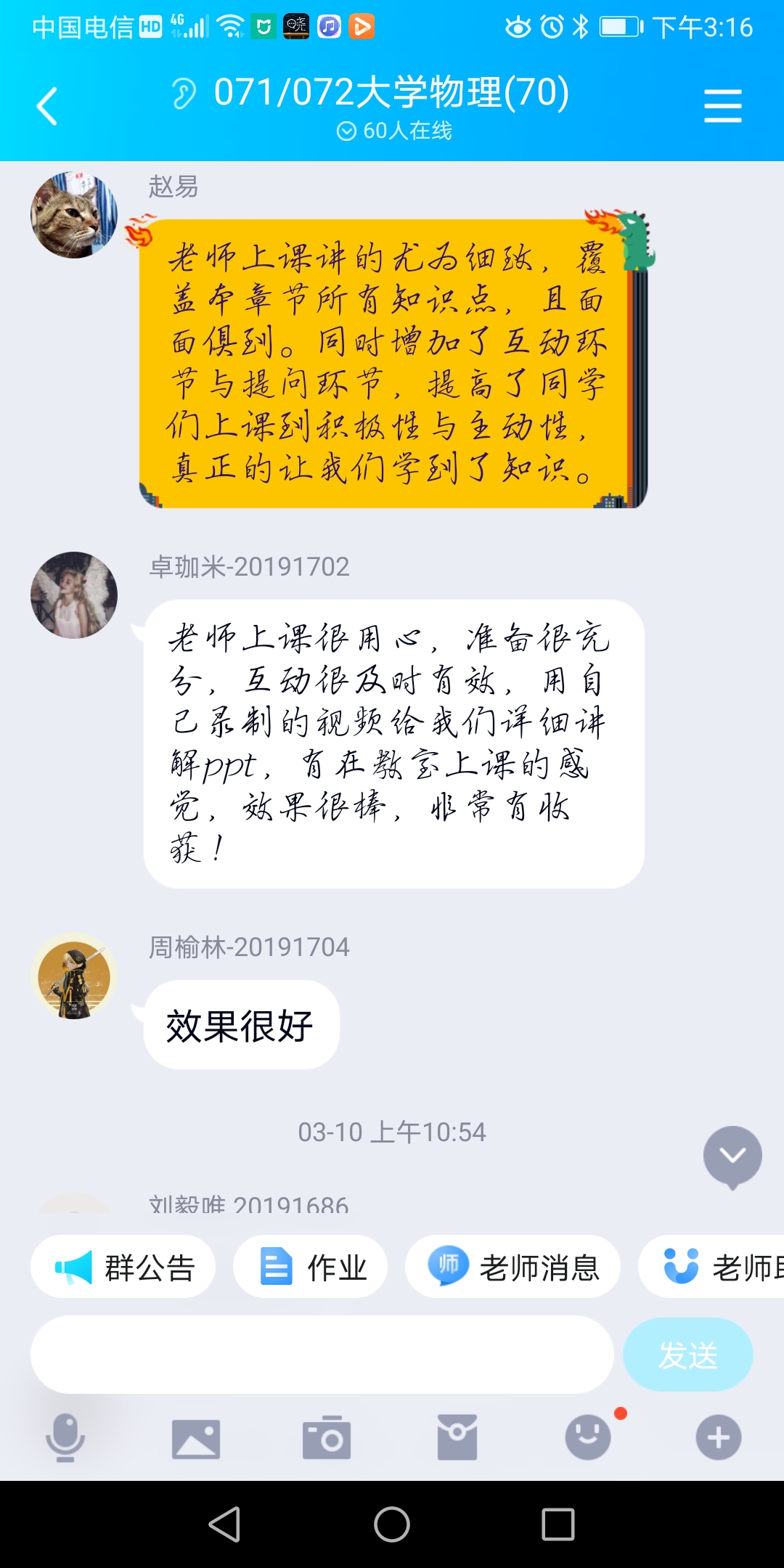
Task: View 老师消息 teacher messages
Action: point(513,1267)
